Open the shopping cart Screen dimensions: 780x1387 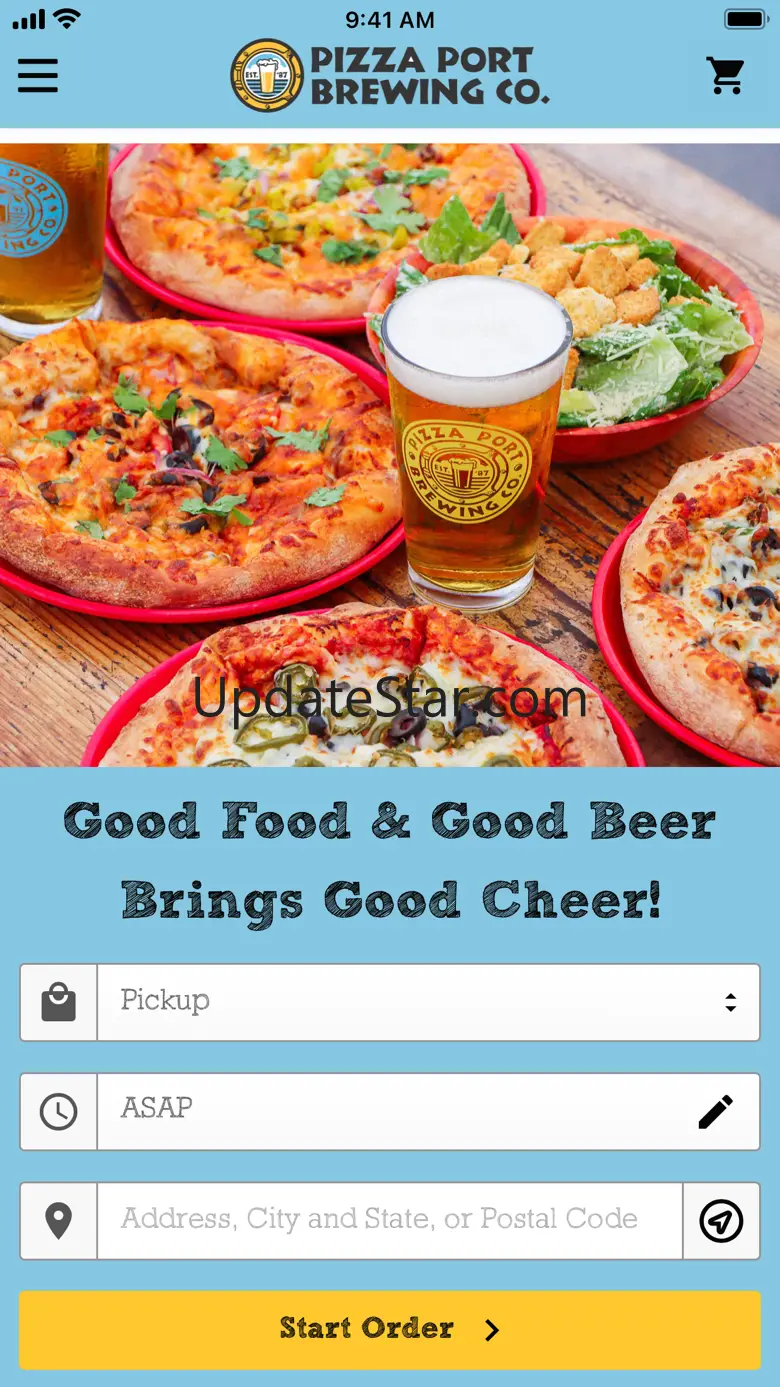coord(725,75)
